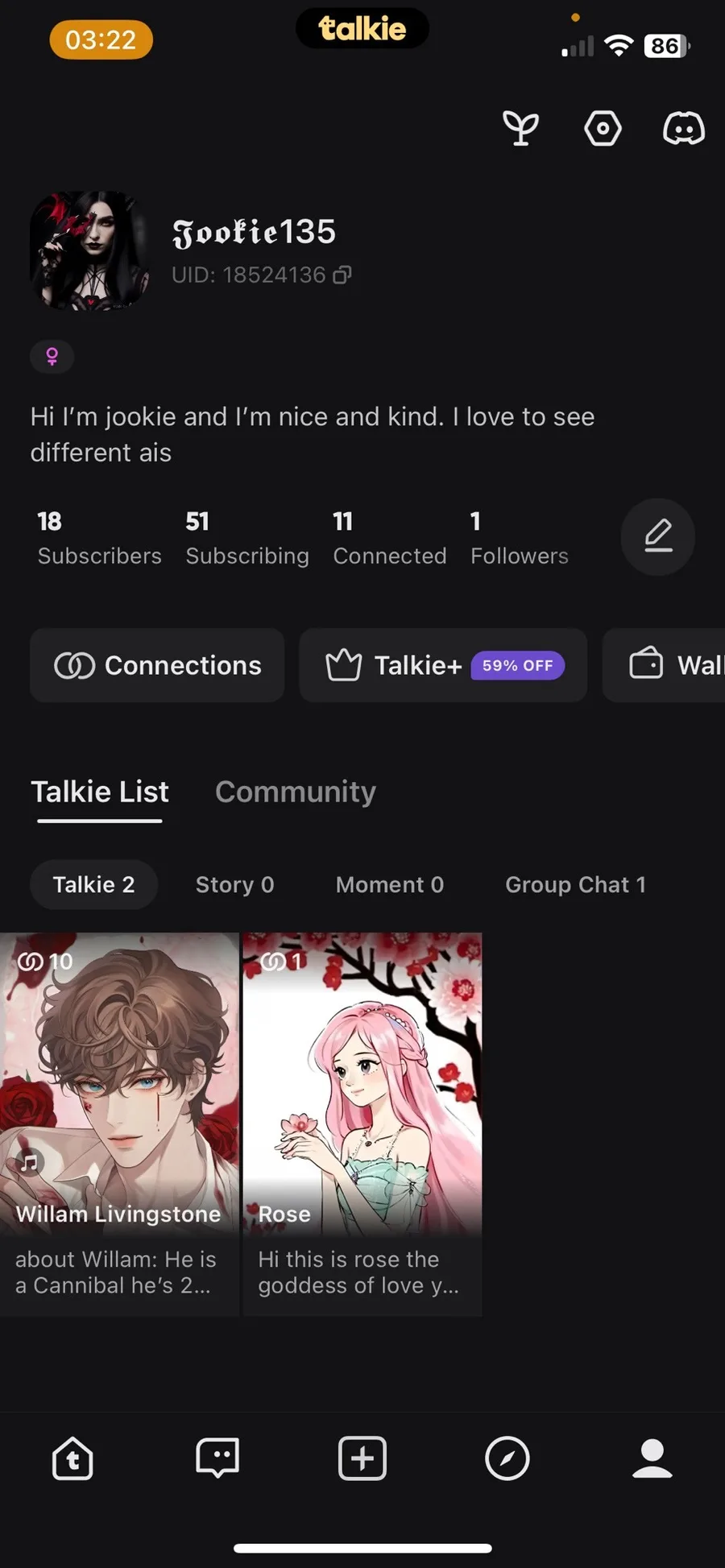Copy the UID number

[x=342, y=275]
